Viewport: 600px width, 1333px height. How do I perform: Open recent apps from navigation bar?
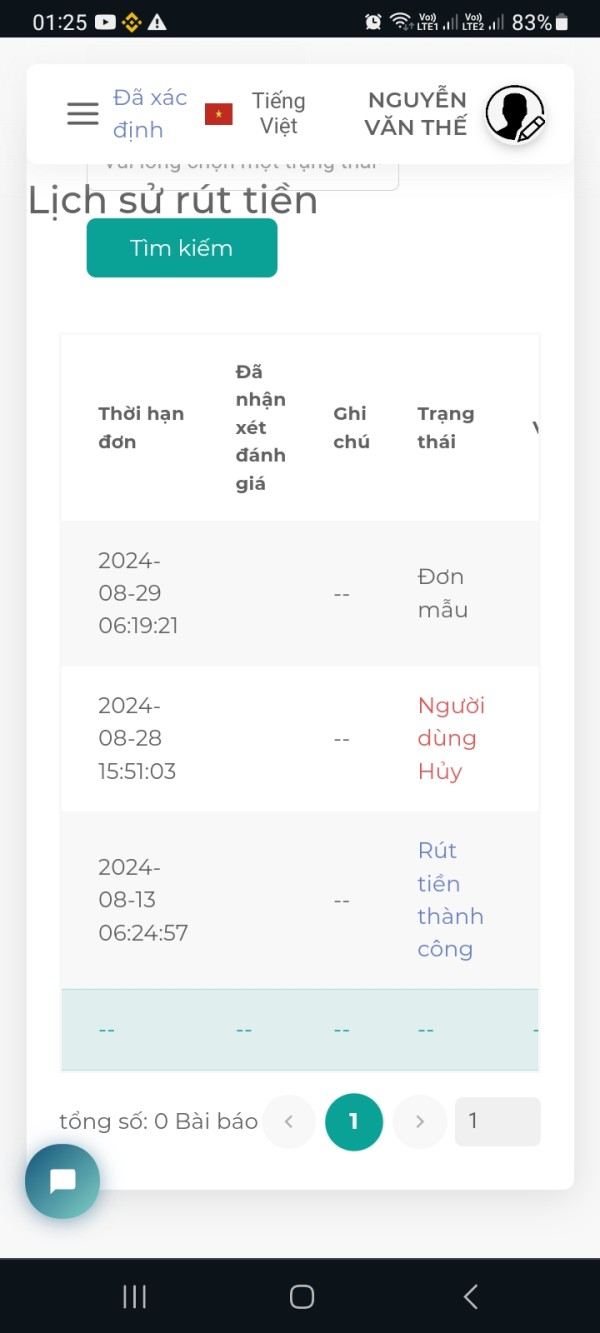(x=134, y=1297)
